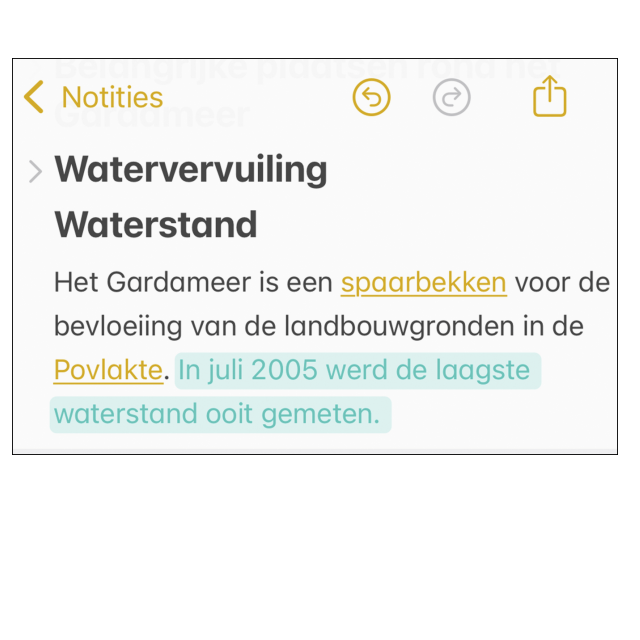Screen dimensions: 640x640
Task: Open the Povlakte link
Action: click(107, 370)
